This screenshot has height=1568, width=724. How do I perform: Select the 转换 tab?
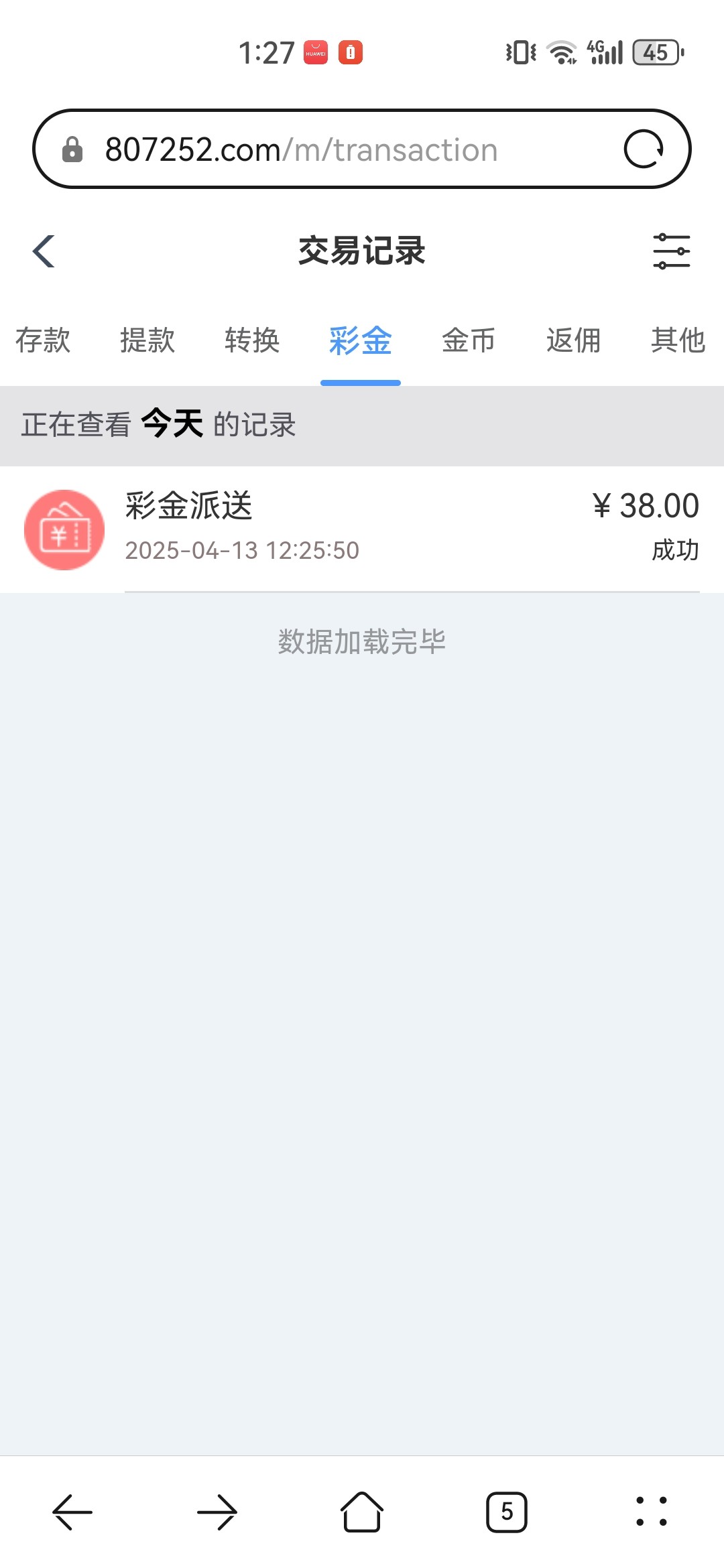point(252,340)
